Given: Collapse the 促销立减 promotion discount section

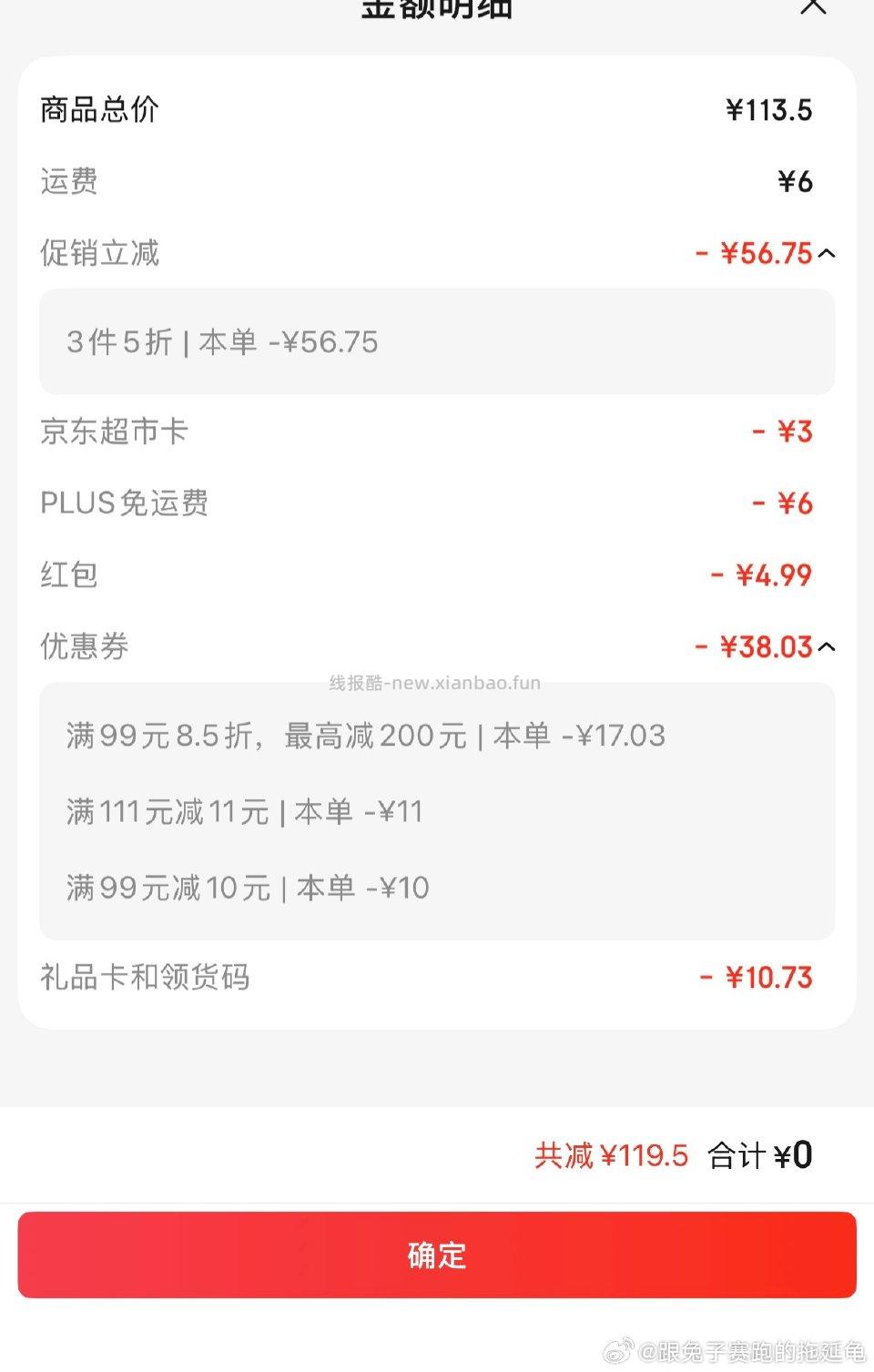Looking at the screenshot, I should click(x=827, y=254).
